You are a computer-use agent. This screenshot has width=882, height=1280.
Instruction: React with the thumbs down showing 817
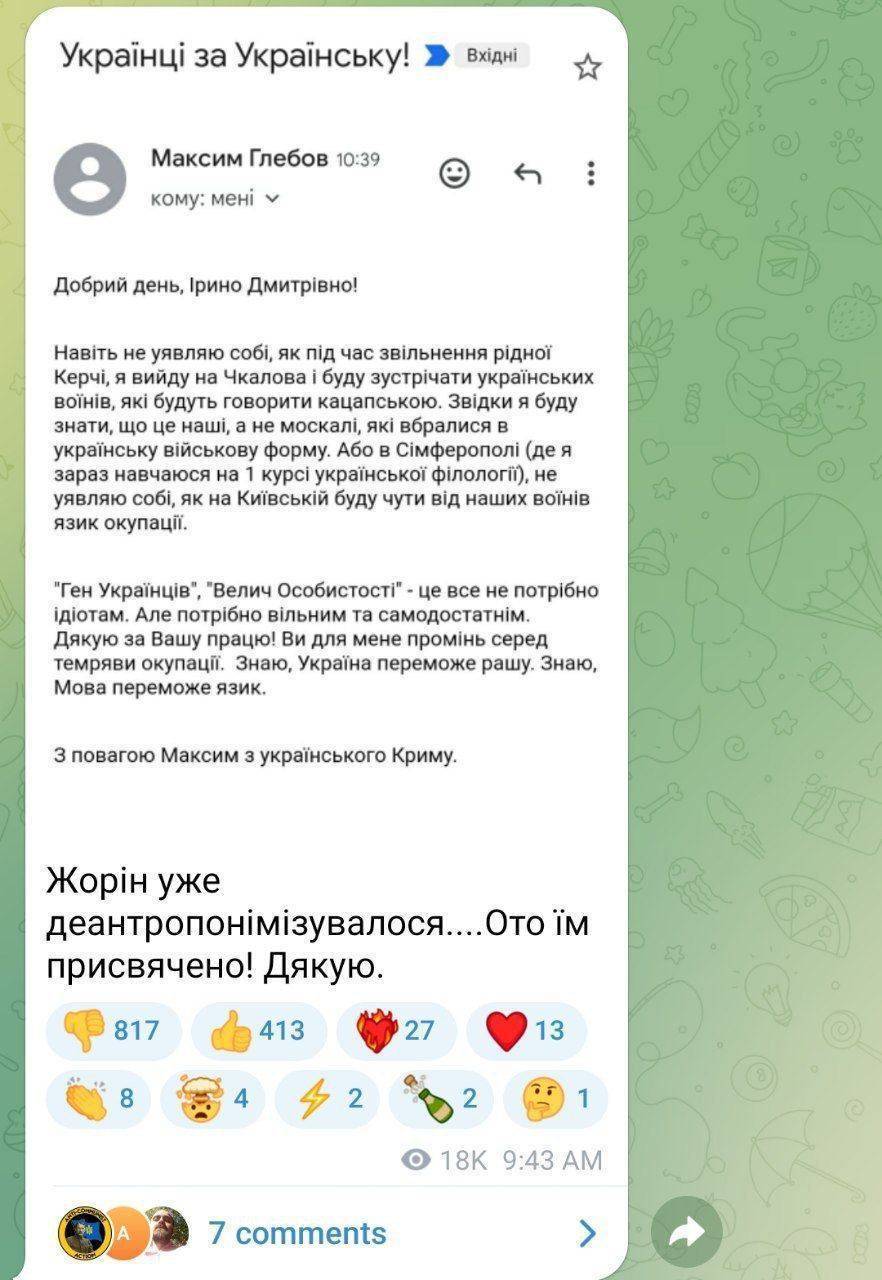[x=114, y=1031]
